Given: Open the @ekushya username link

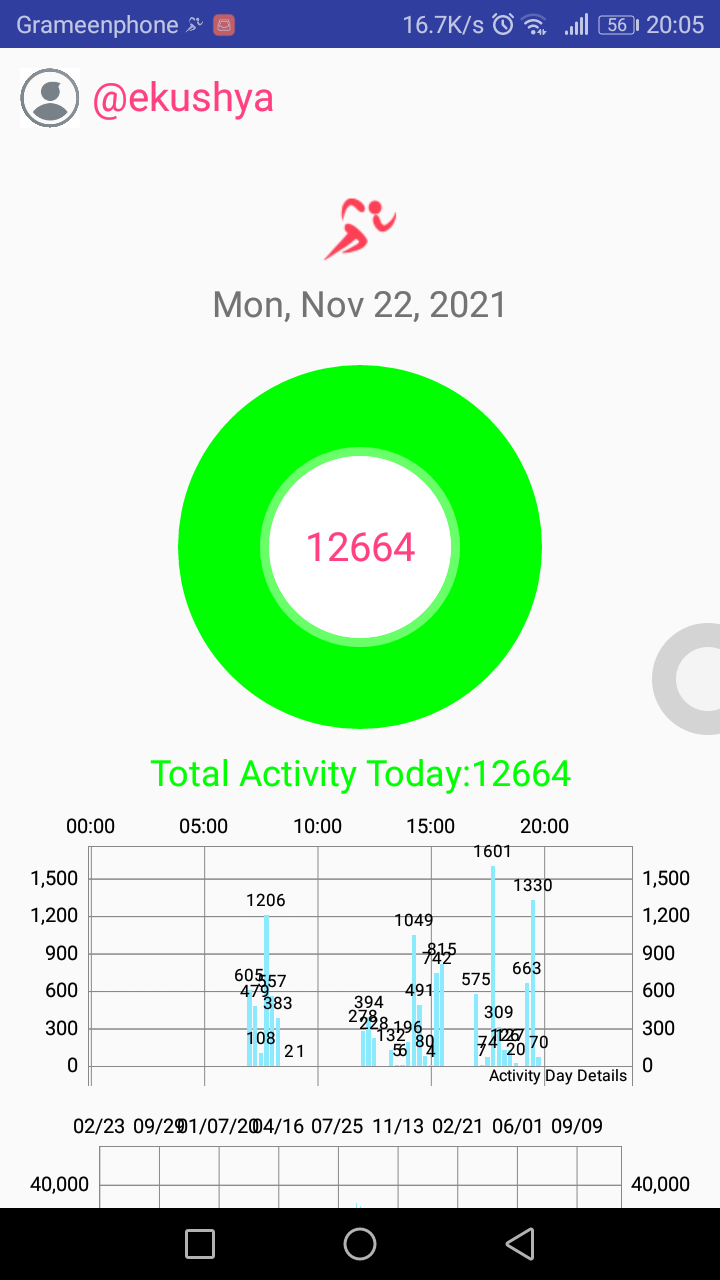Looking at the screenshot, I should [183, 98].
